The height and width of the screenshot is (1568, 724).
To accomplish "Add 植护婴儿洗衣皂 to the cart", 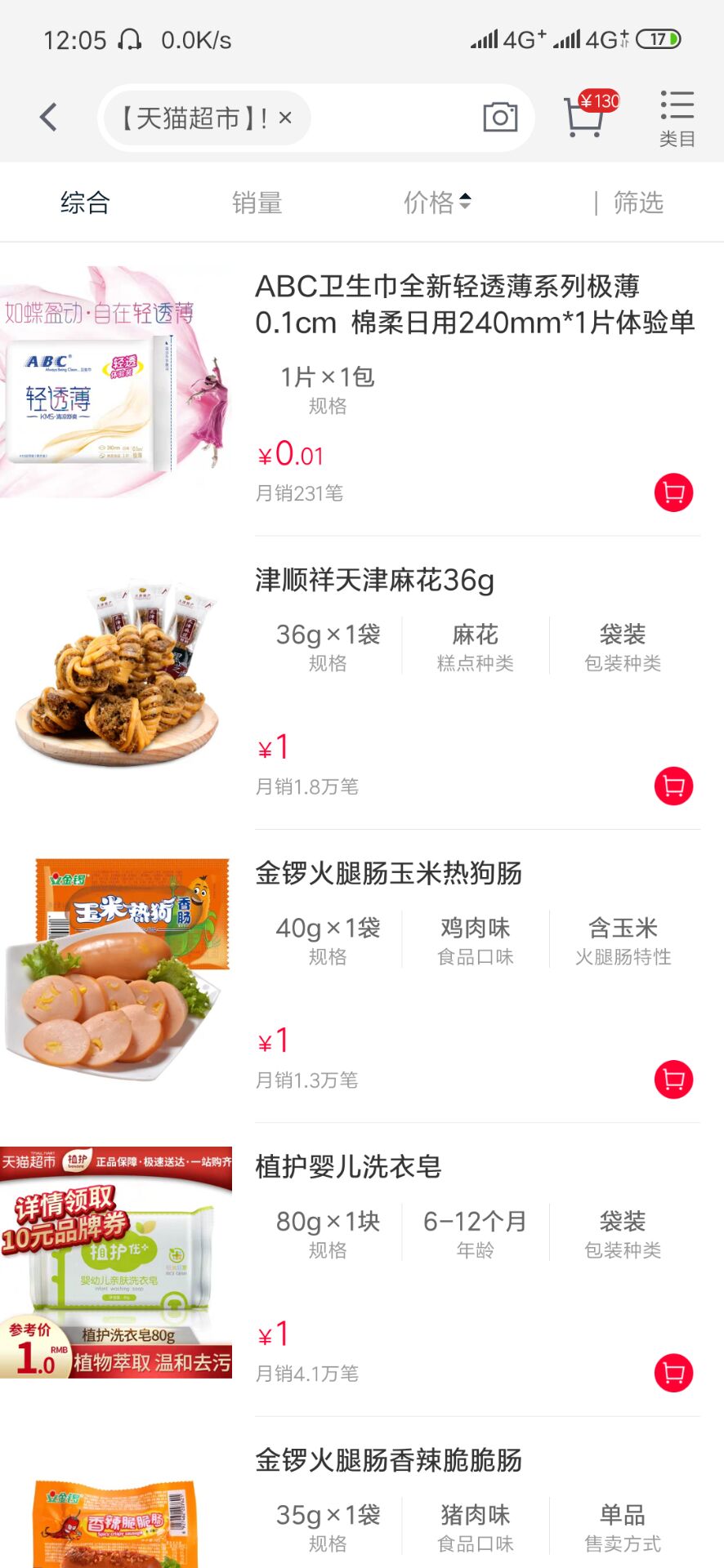I will coord(672,1372).
